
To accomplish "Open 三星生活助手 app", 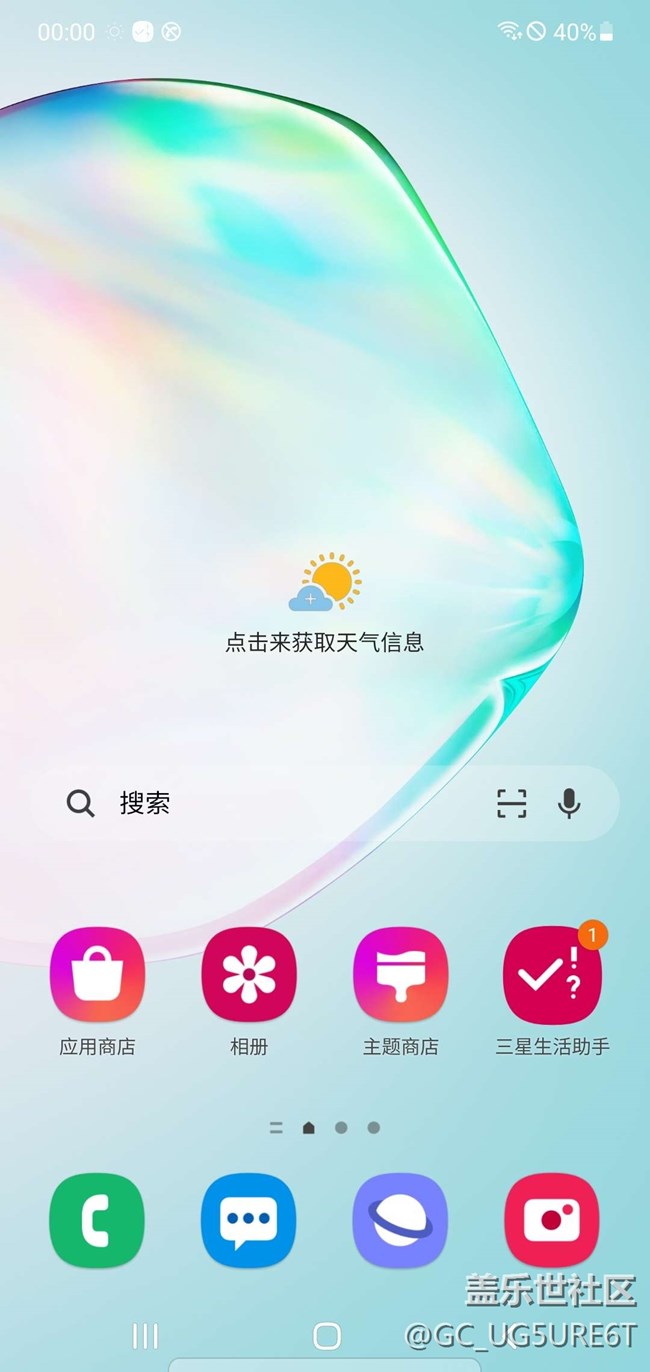I will pos(552,975).
